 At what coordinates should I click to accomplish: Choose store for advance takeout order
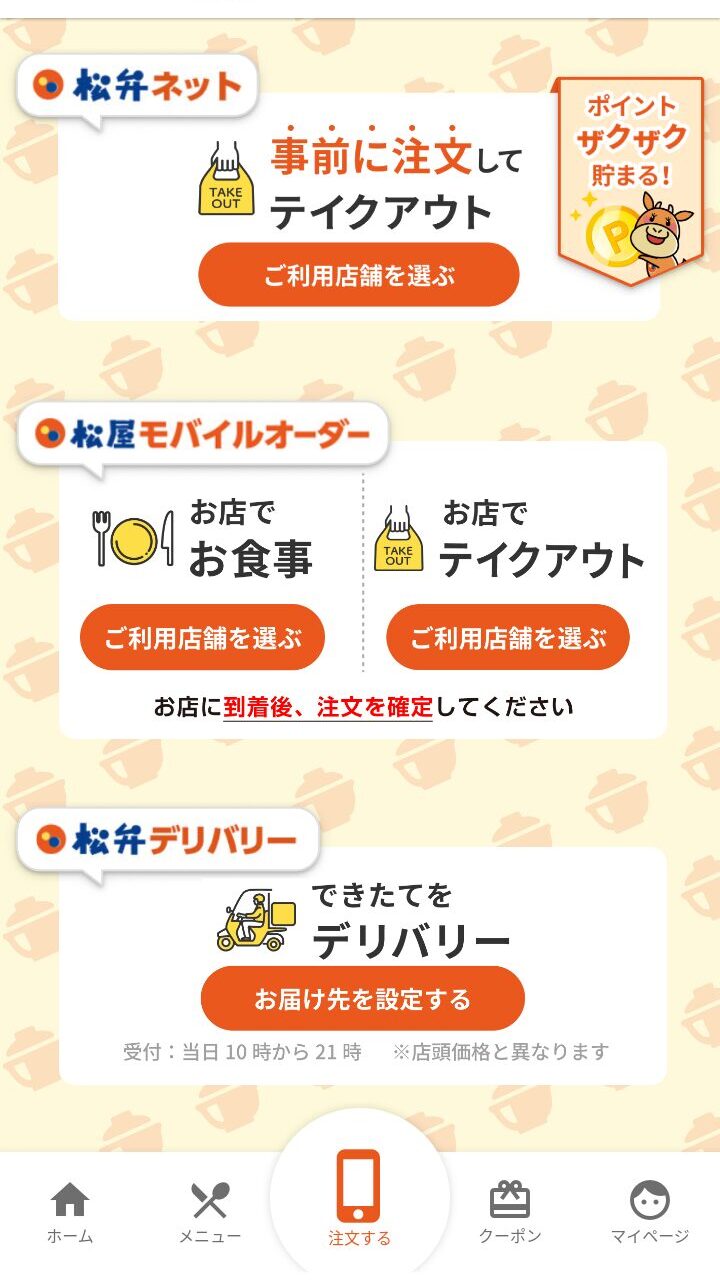click(x=359, y=275)
